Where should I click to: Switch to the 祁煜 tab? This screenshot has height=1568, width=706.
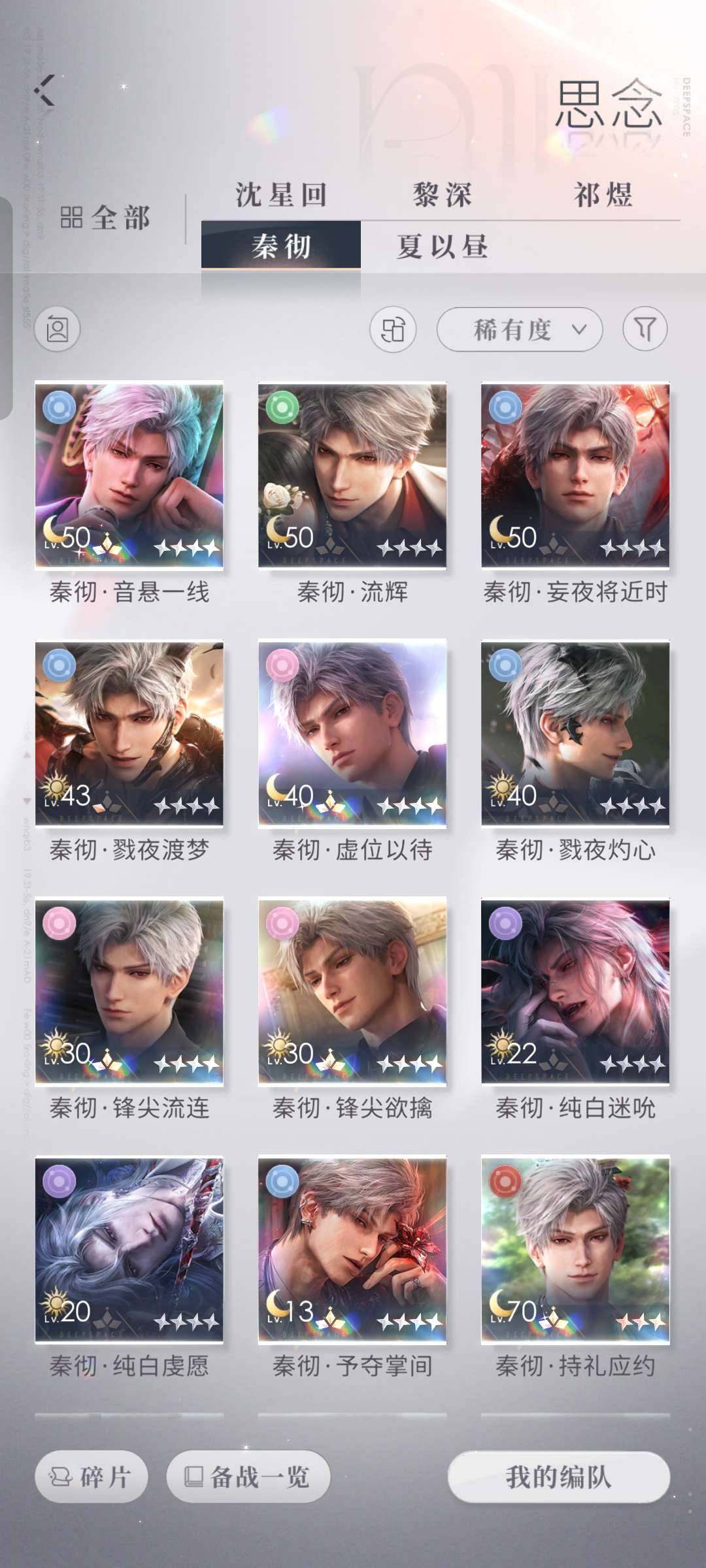click(603, 195)
